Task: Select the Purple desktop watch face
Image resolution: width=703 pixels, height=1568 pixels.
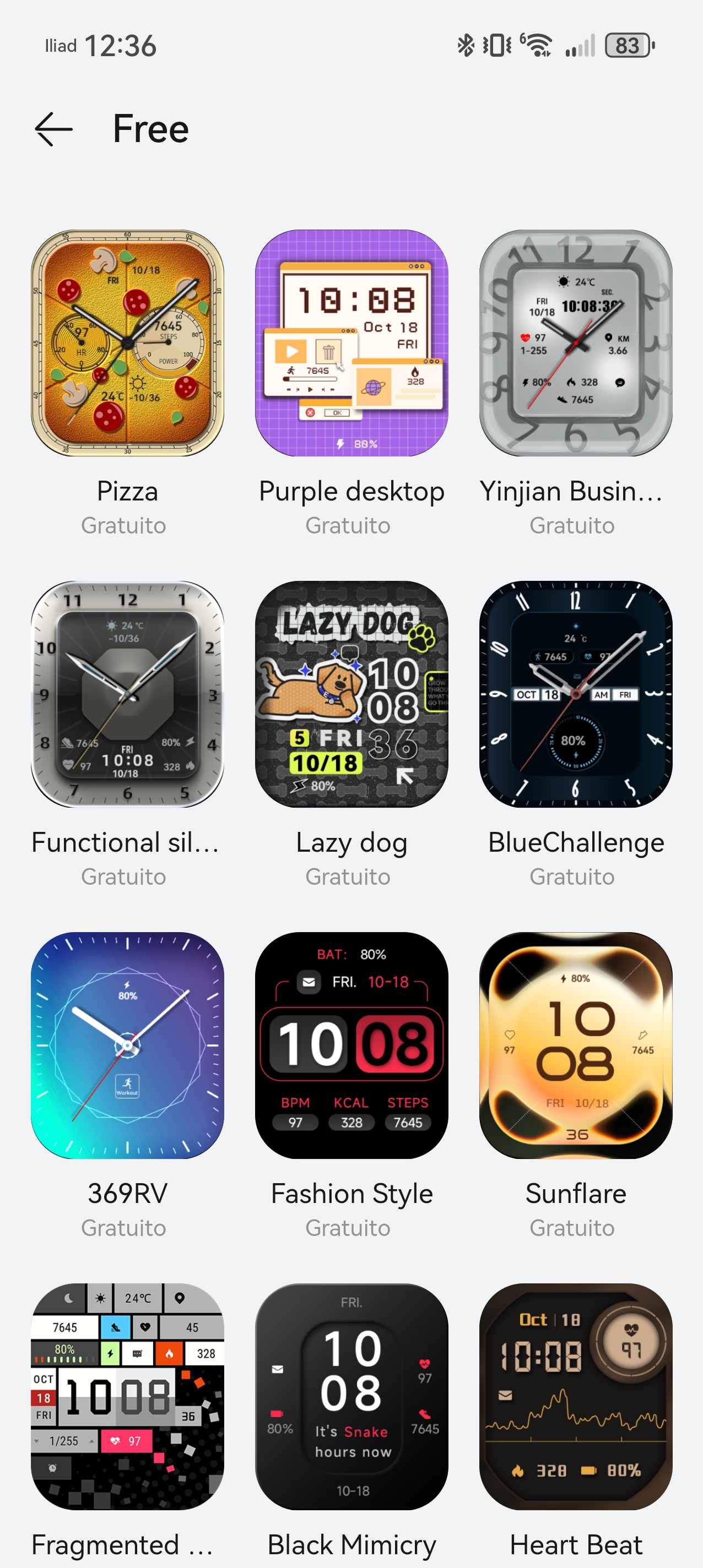Action: pos(351,342)
